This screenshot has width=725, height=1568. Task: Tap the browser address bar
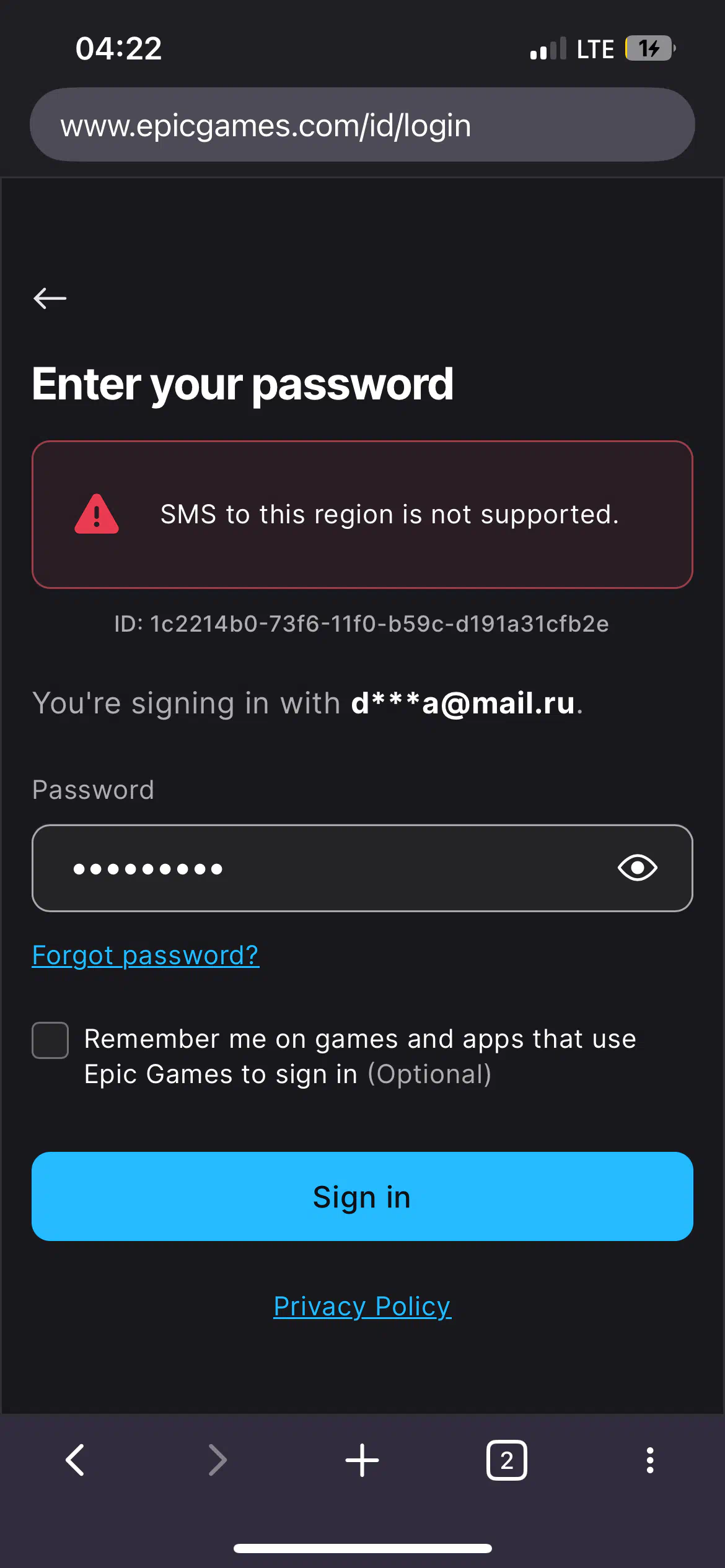click(362, 125)
